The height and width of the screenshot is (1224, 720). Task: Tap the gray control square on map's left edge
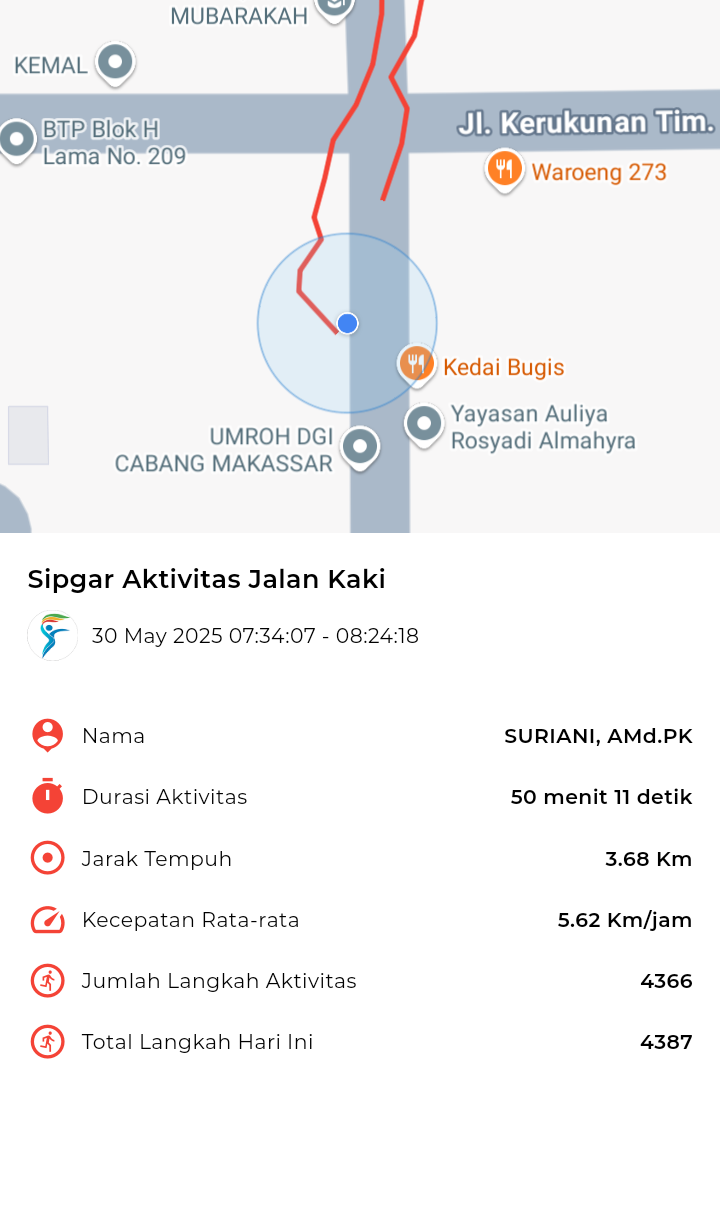point(28,436)
